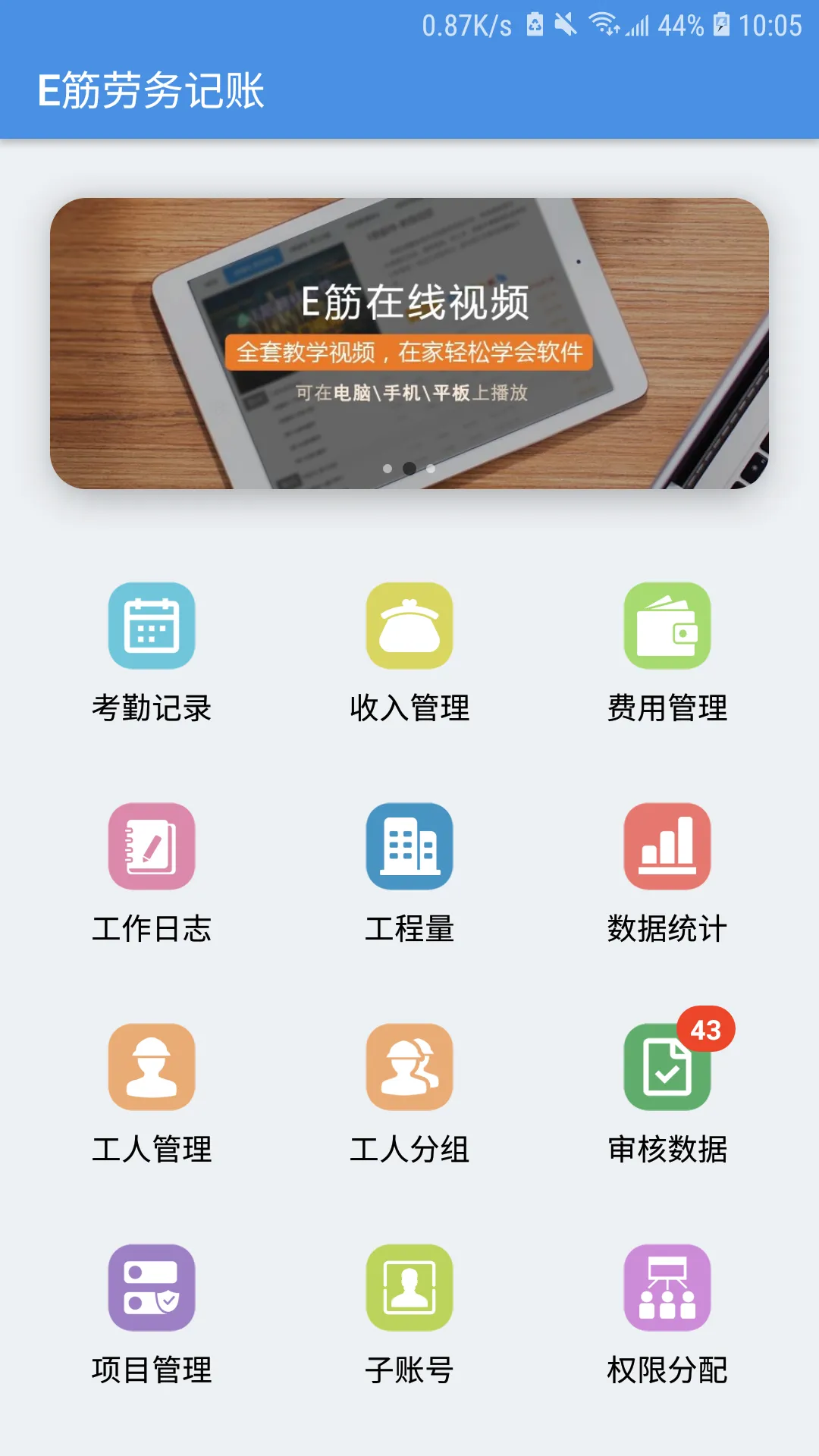
Task: Tap the 项目管理 project shield icon
Action: pyautogui.click(x=152, y=1289)
